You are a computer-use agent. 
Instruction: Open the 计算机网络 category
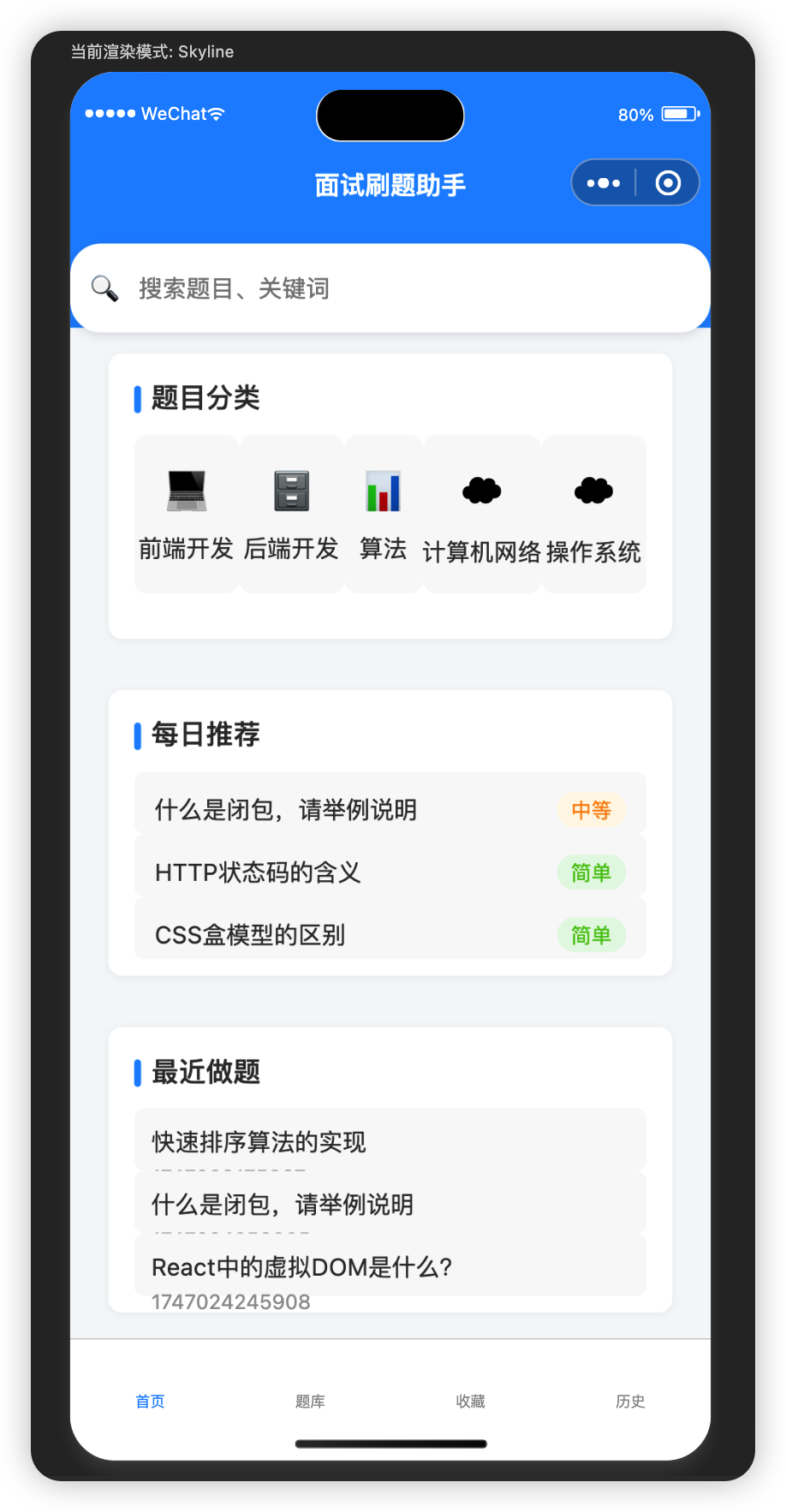point(482,514)
